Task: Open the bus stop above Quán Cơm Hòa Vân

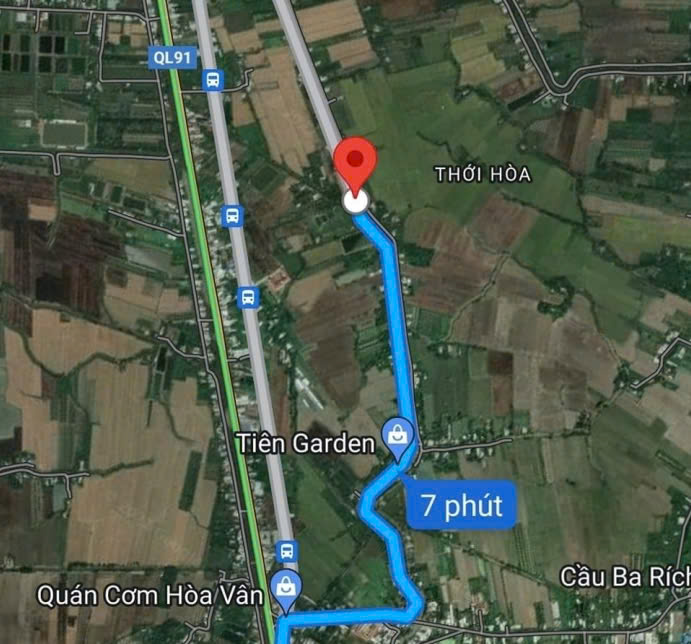Action: click(287, 551)
